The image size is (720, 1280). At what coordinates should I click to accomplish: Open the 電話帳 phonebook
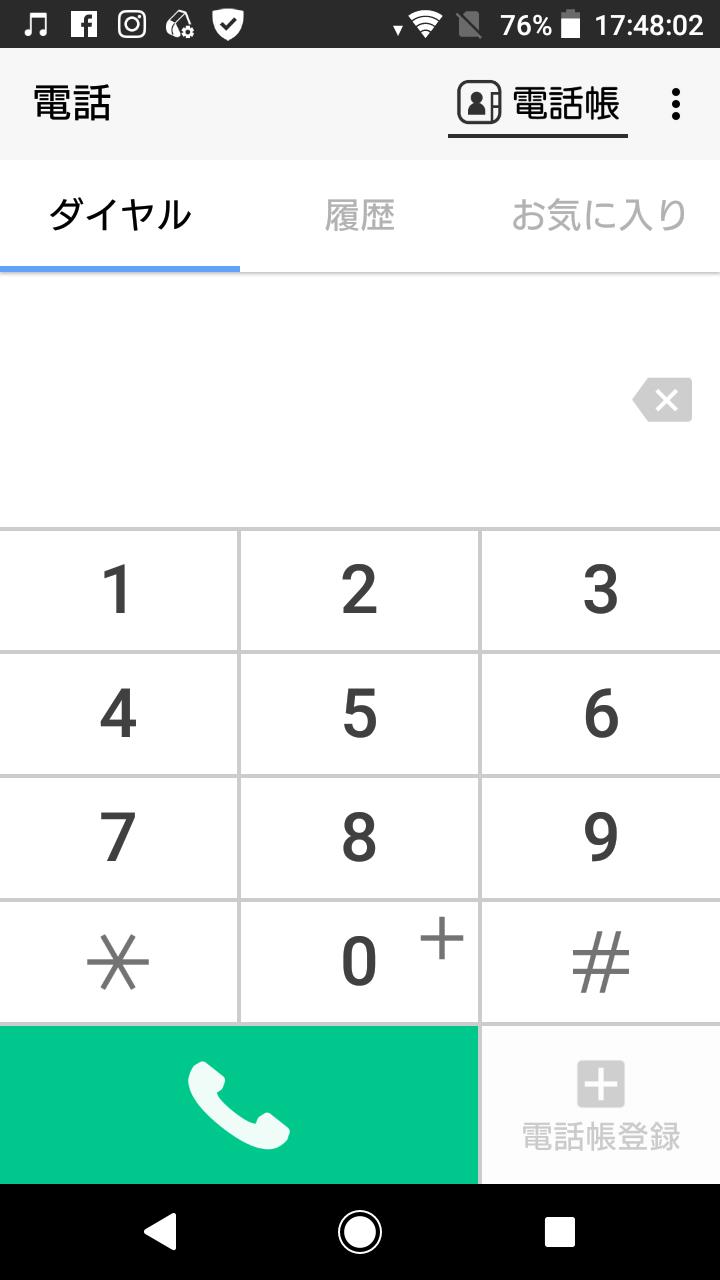tap(538, 104)
